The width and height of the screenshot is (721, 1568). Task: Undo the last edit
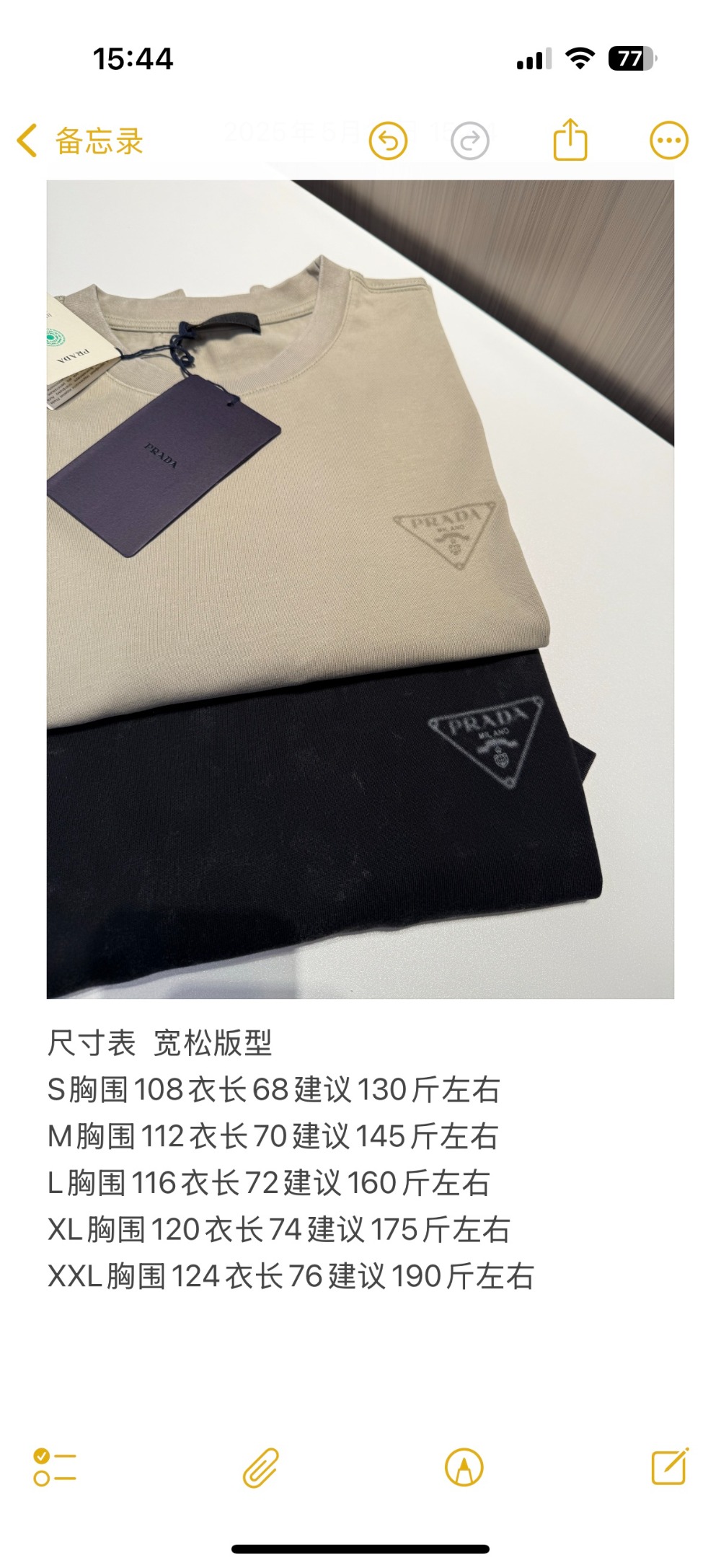tap(388, 141)
